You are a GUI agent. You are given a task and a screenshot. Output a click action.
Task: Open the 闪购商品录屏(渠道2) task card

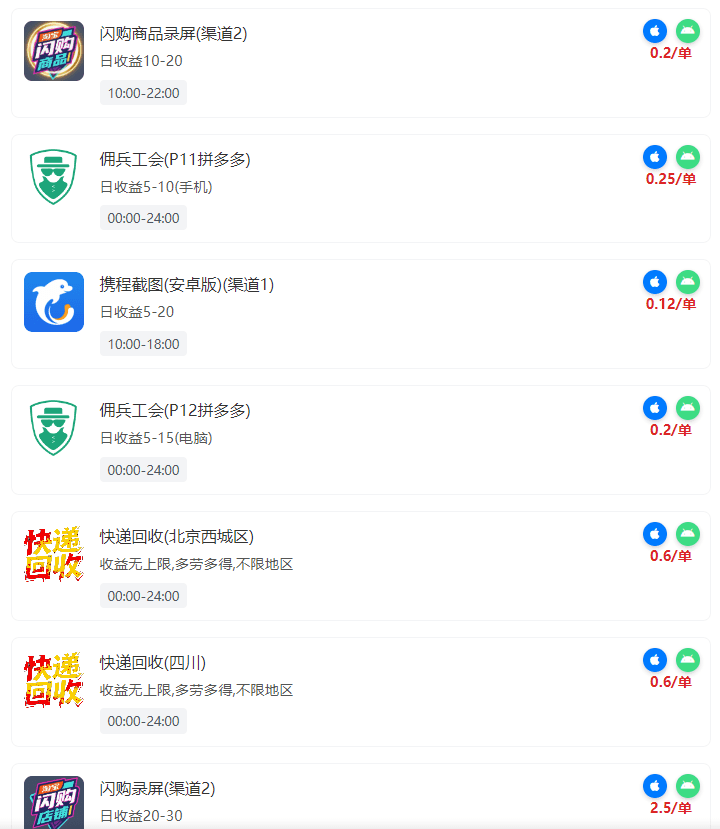pyautogui.click(x=360, y=63)
